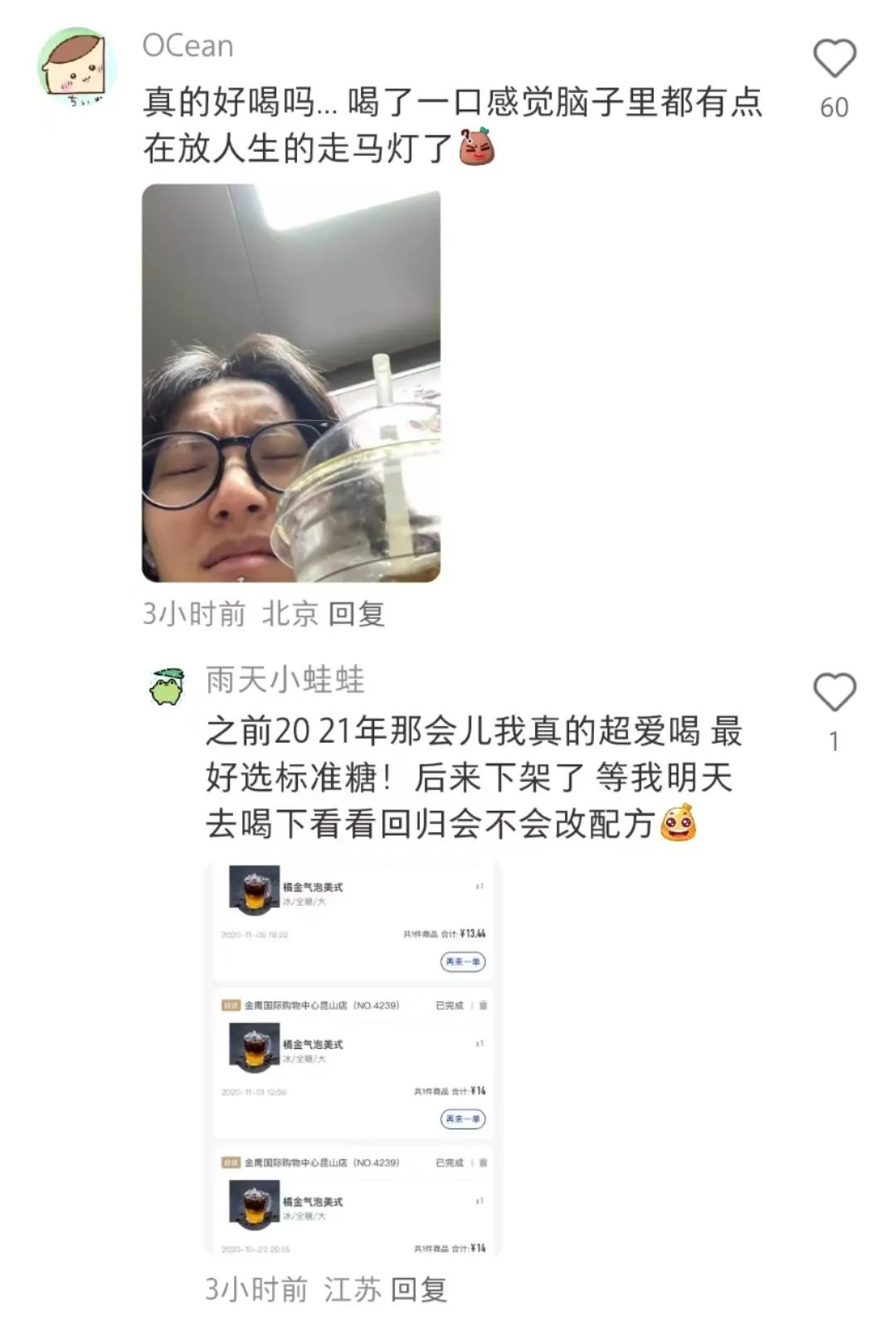Open the OCean username
The height and width of the screenshot is (1322, 896).
tap(188, 46)
